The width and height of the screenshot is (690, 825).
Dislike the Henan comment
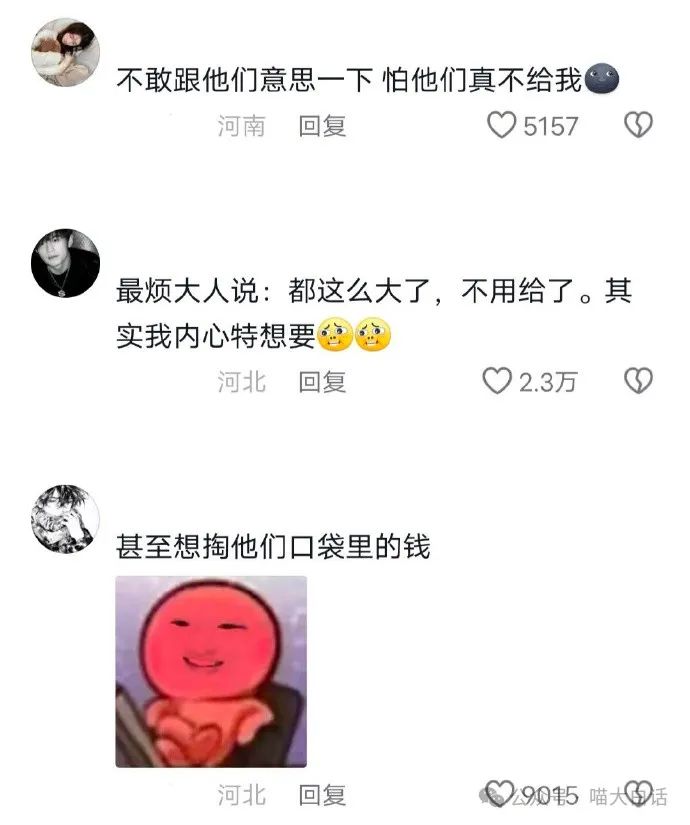click(x=638, y=126)
